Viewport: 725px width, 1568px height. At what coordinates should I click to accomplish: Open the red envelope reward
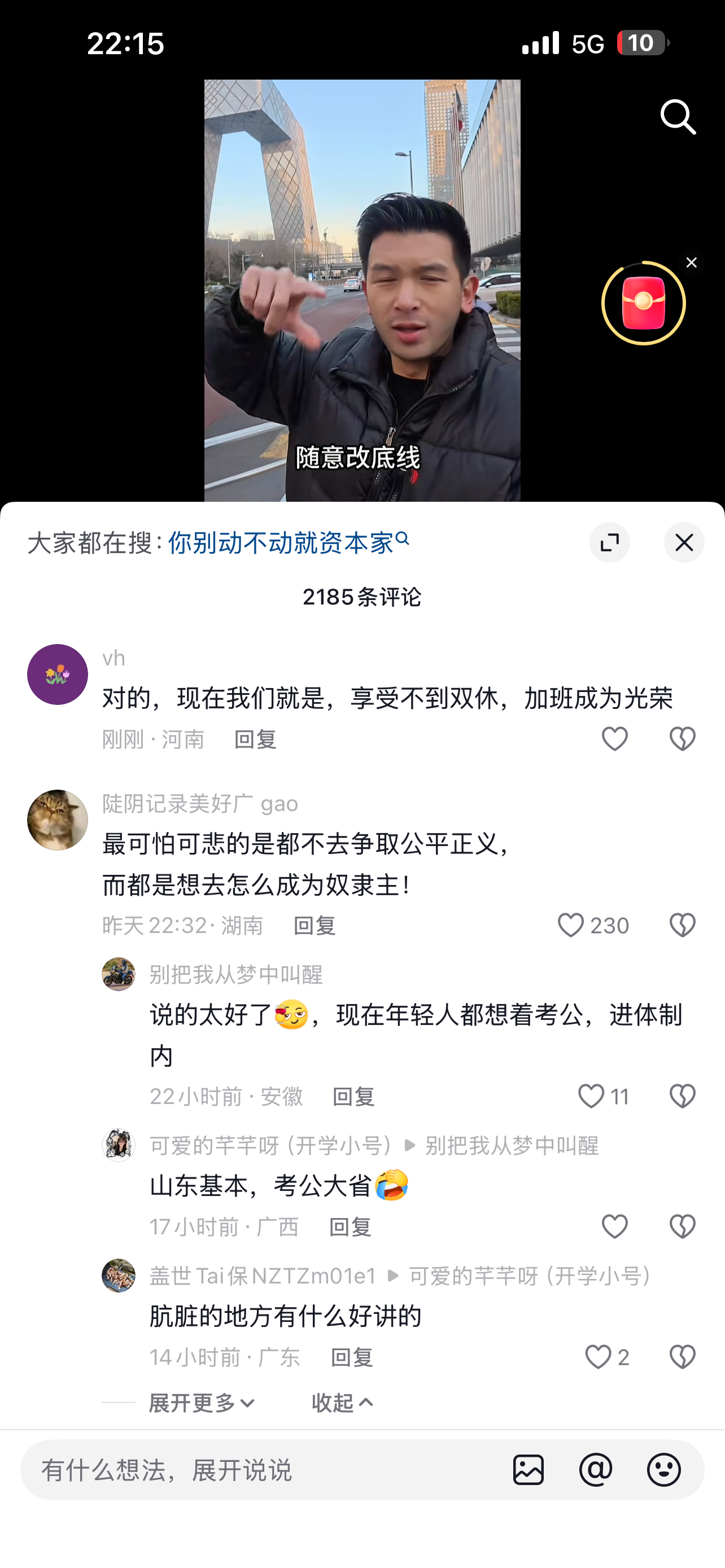click(x=643, y=303)
